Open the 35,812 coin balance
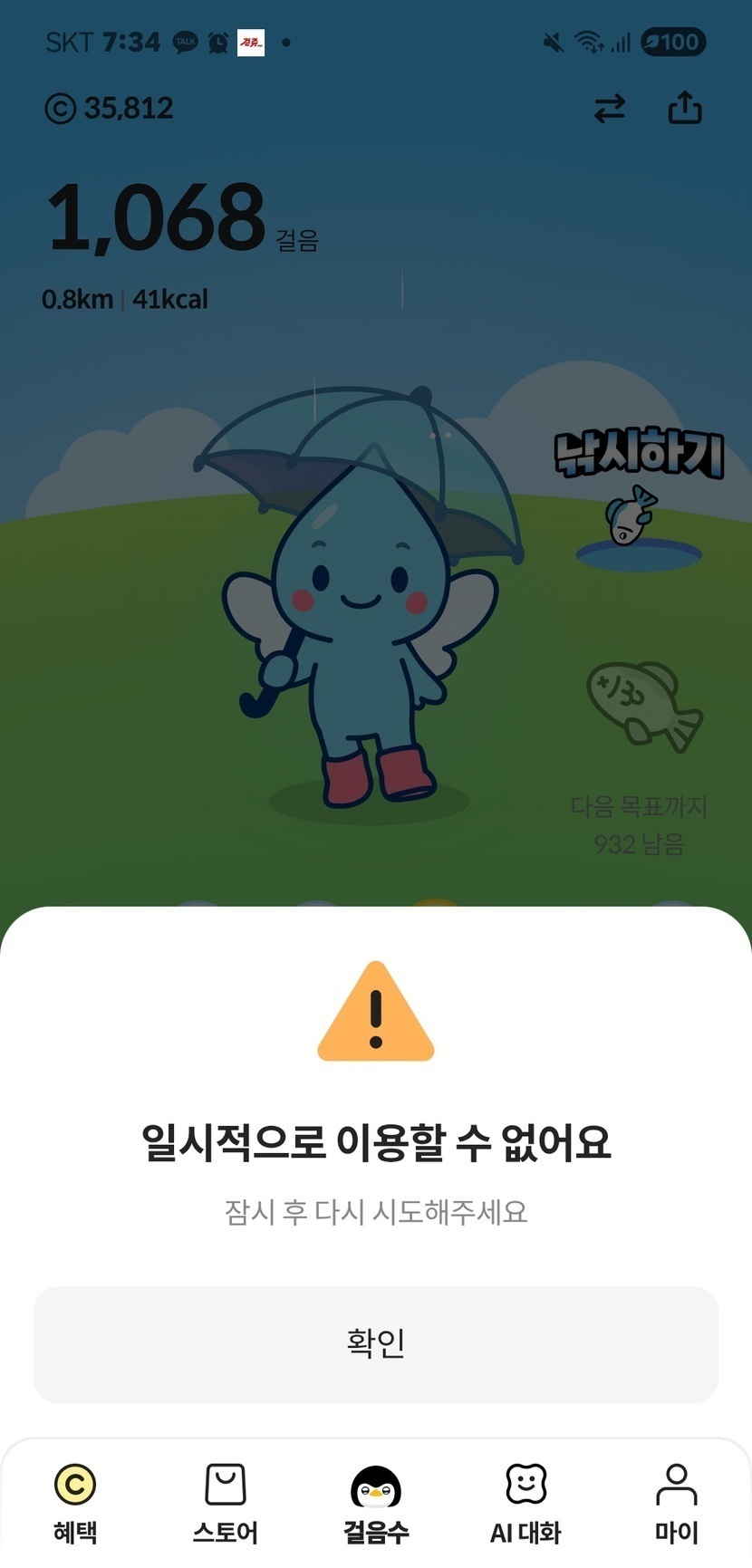 click(109, 109)
